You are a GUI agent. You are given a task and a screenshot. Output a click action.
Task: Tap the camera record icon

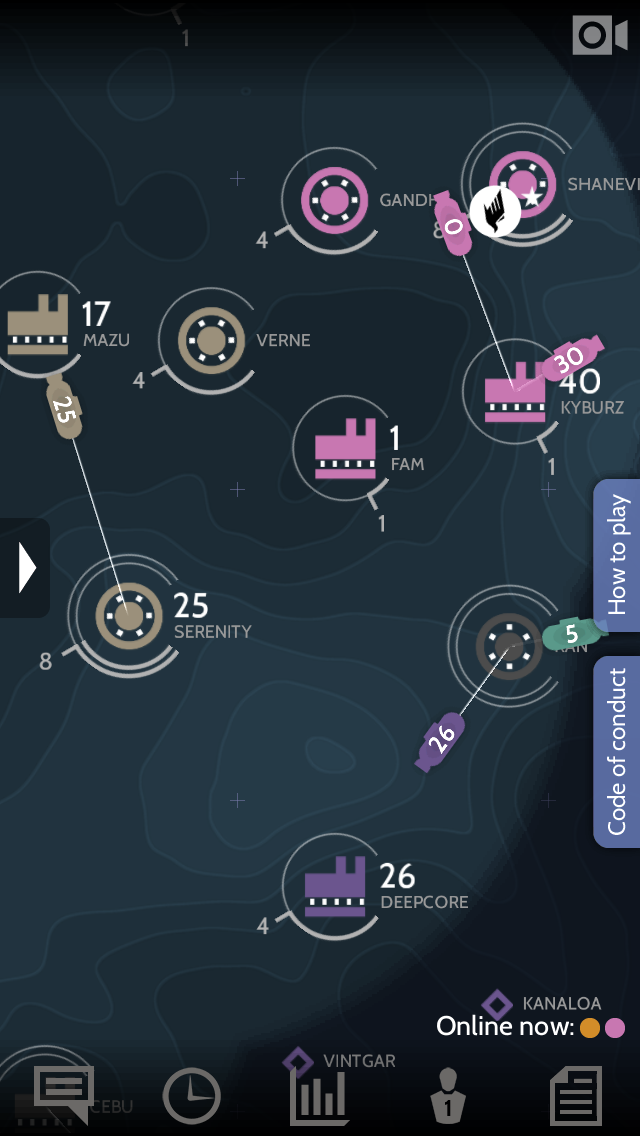click(x=599, y=35)
